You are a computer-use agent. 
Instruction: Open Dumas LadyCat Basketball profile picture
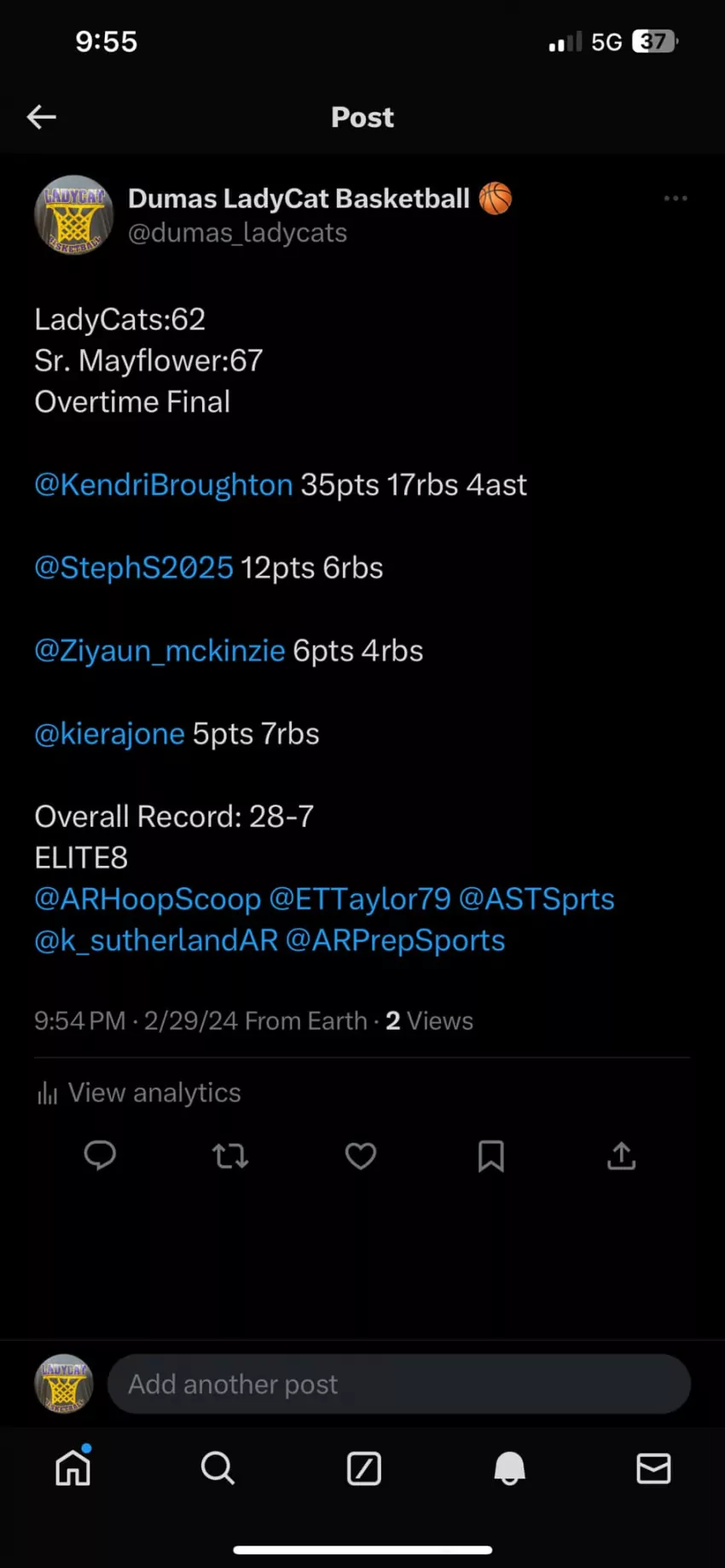(x=73, y=215)
